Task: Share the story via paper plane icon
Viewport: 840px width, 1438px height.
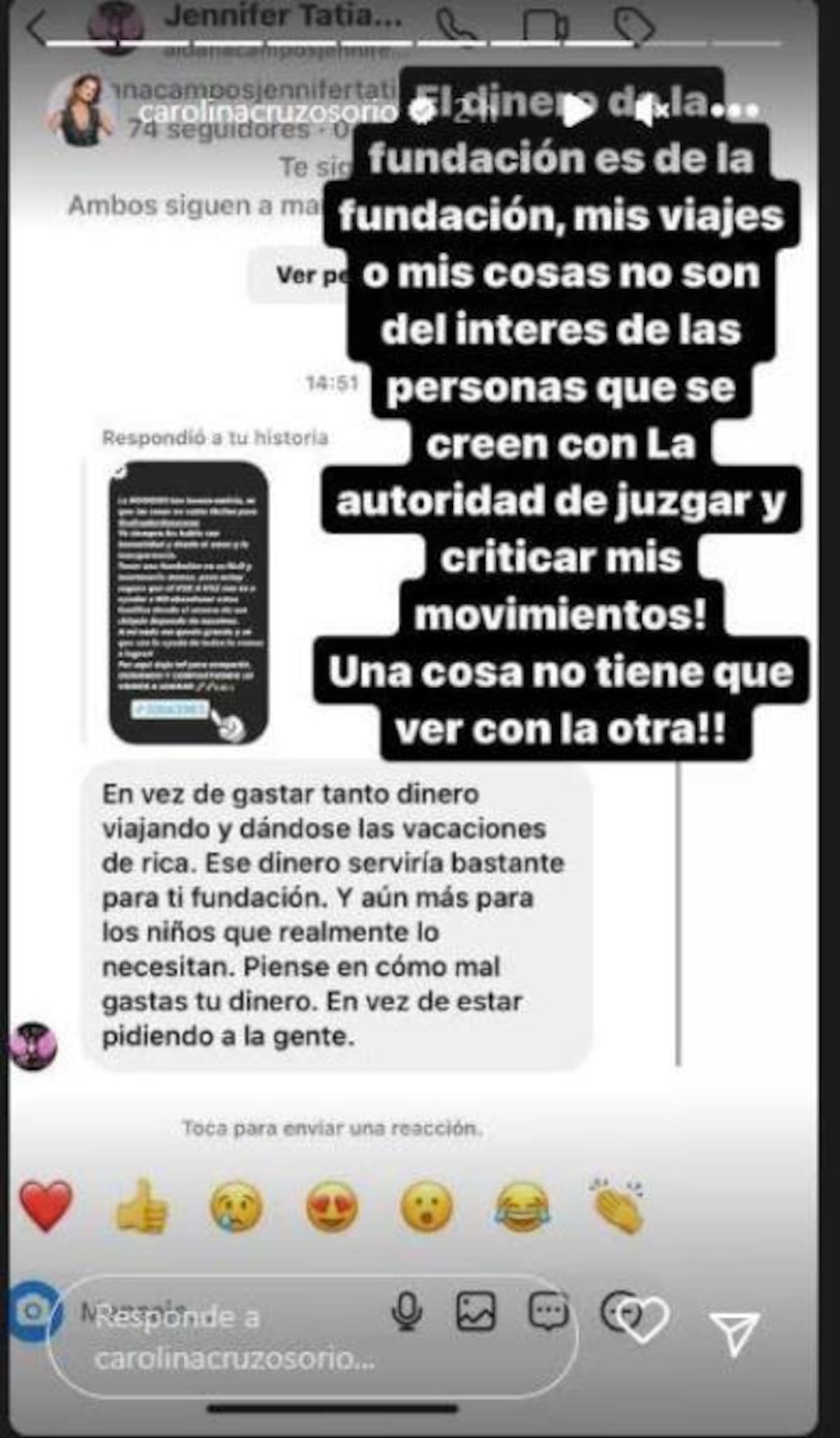Action: tap(734, 1331)
